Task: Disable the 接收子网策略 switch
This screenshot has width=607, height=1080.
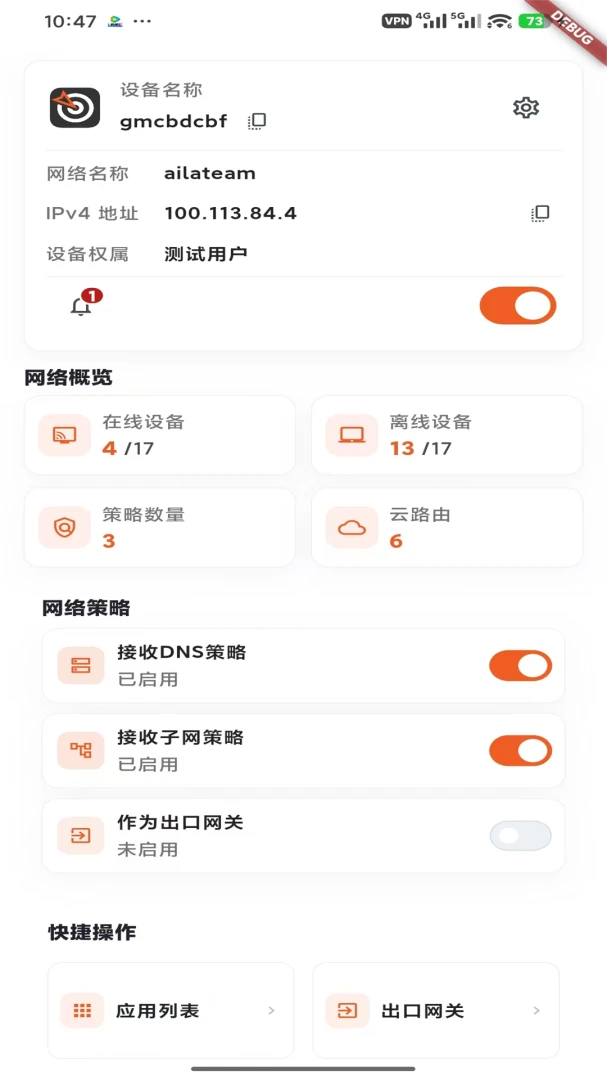Action: [520, 751]
